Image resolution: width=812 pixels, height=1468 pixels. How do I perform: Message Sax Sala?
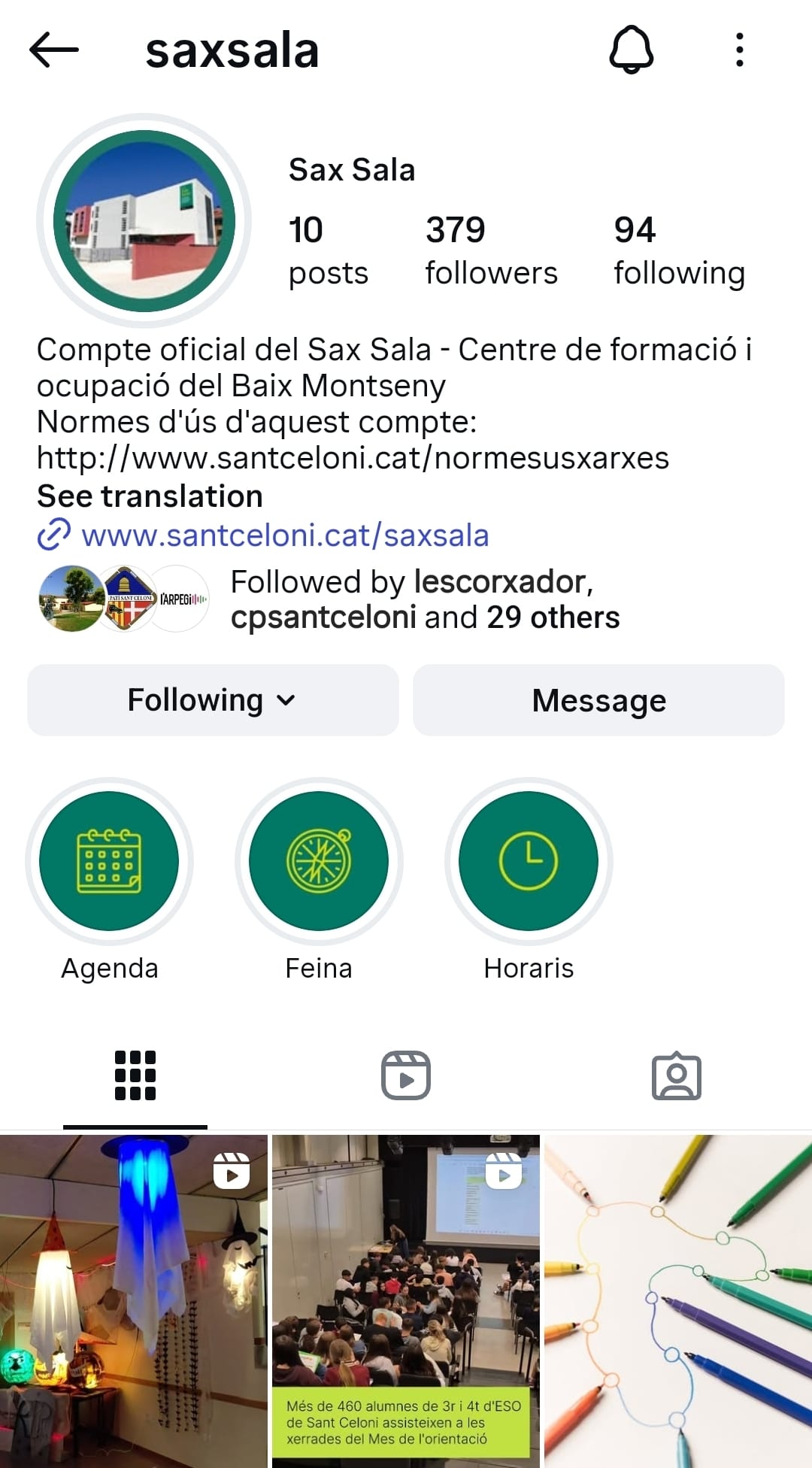[598, 700]
